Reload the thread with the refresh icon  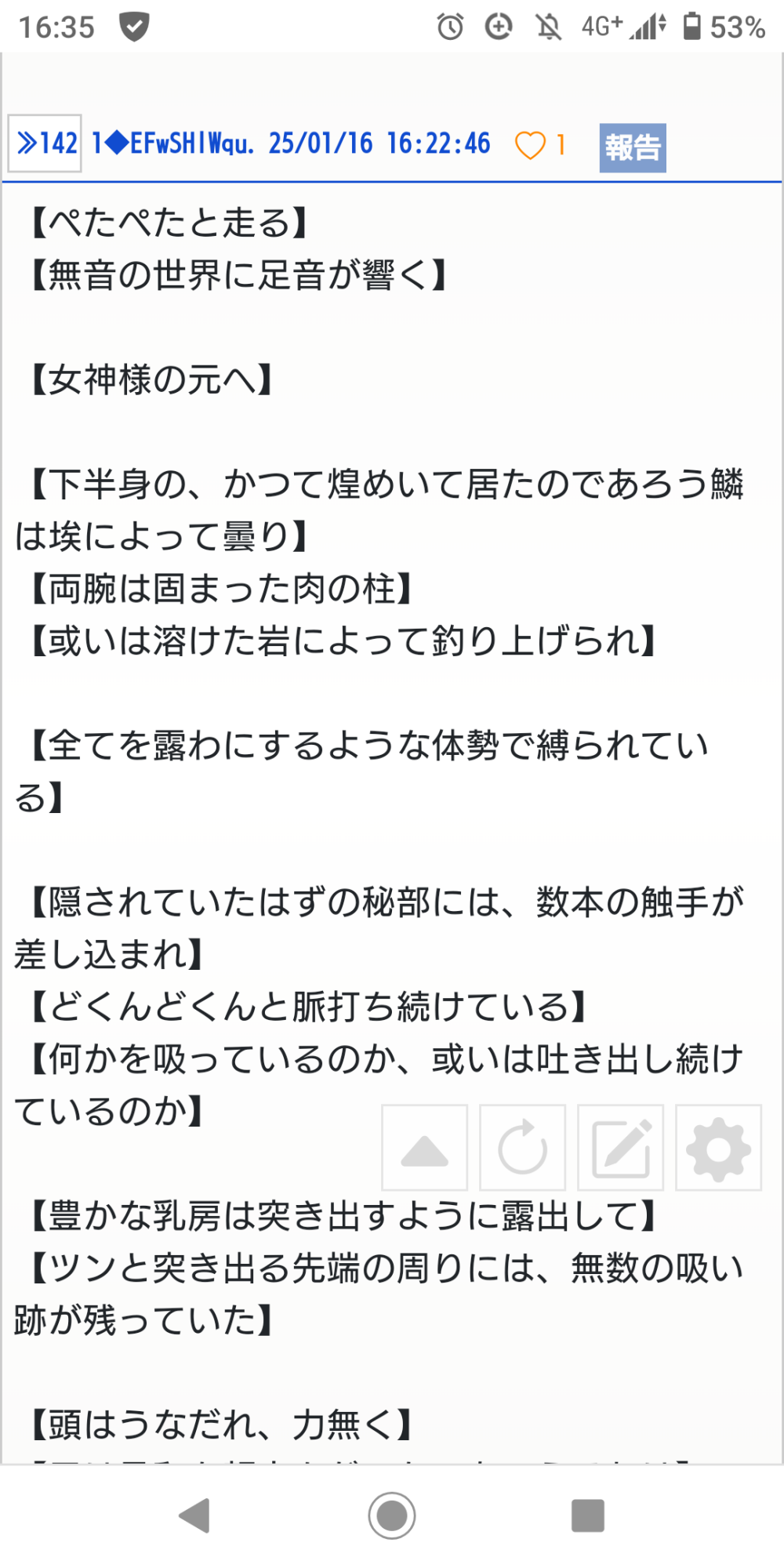[522, 1148]
